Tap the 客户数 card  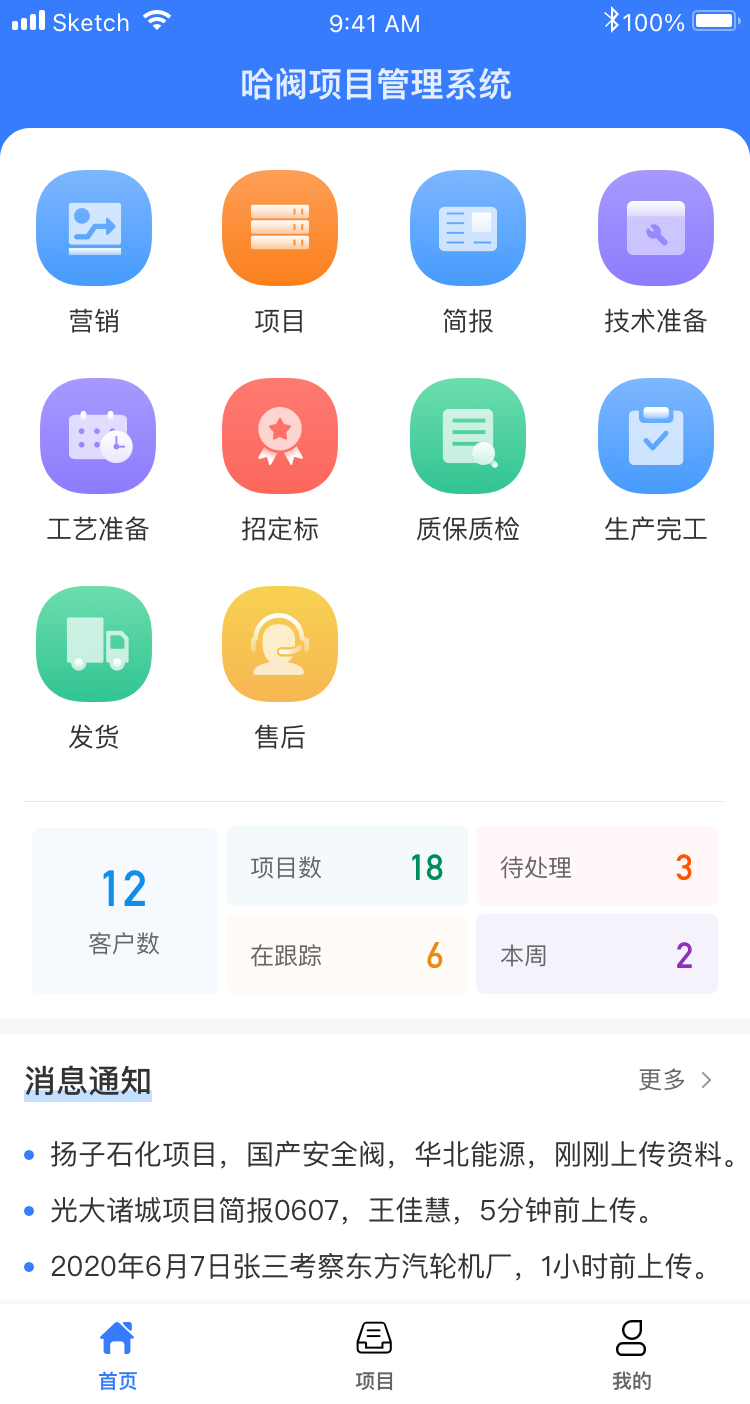point(125,911)
